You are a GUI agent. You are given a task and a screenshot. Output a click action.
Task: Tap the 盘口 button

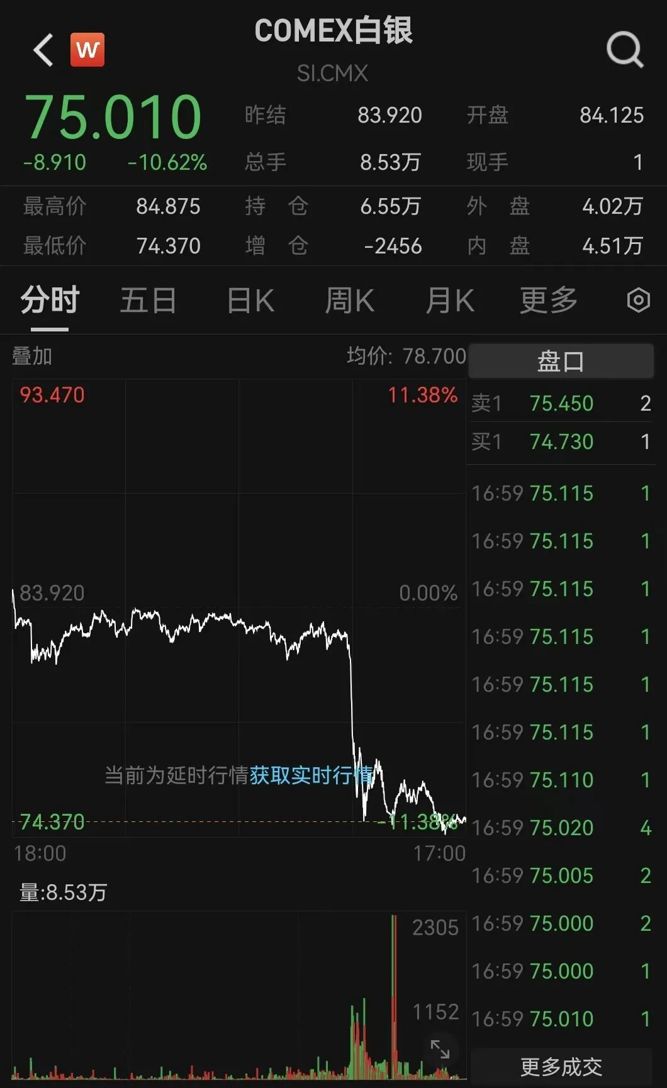[x=561, y=361]
